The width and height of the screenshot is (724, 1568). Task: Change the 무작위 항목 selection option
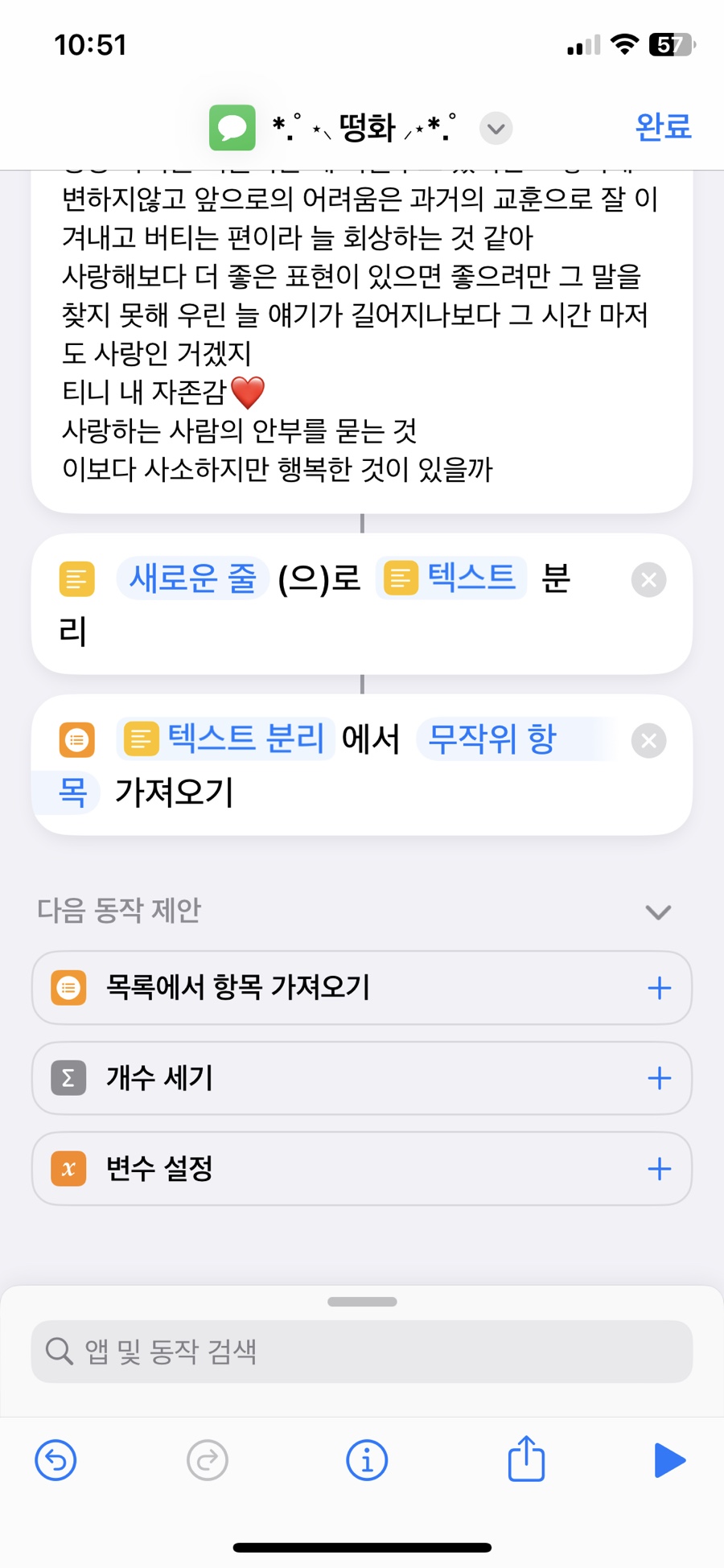(x=492, y=739)
